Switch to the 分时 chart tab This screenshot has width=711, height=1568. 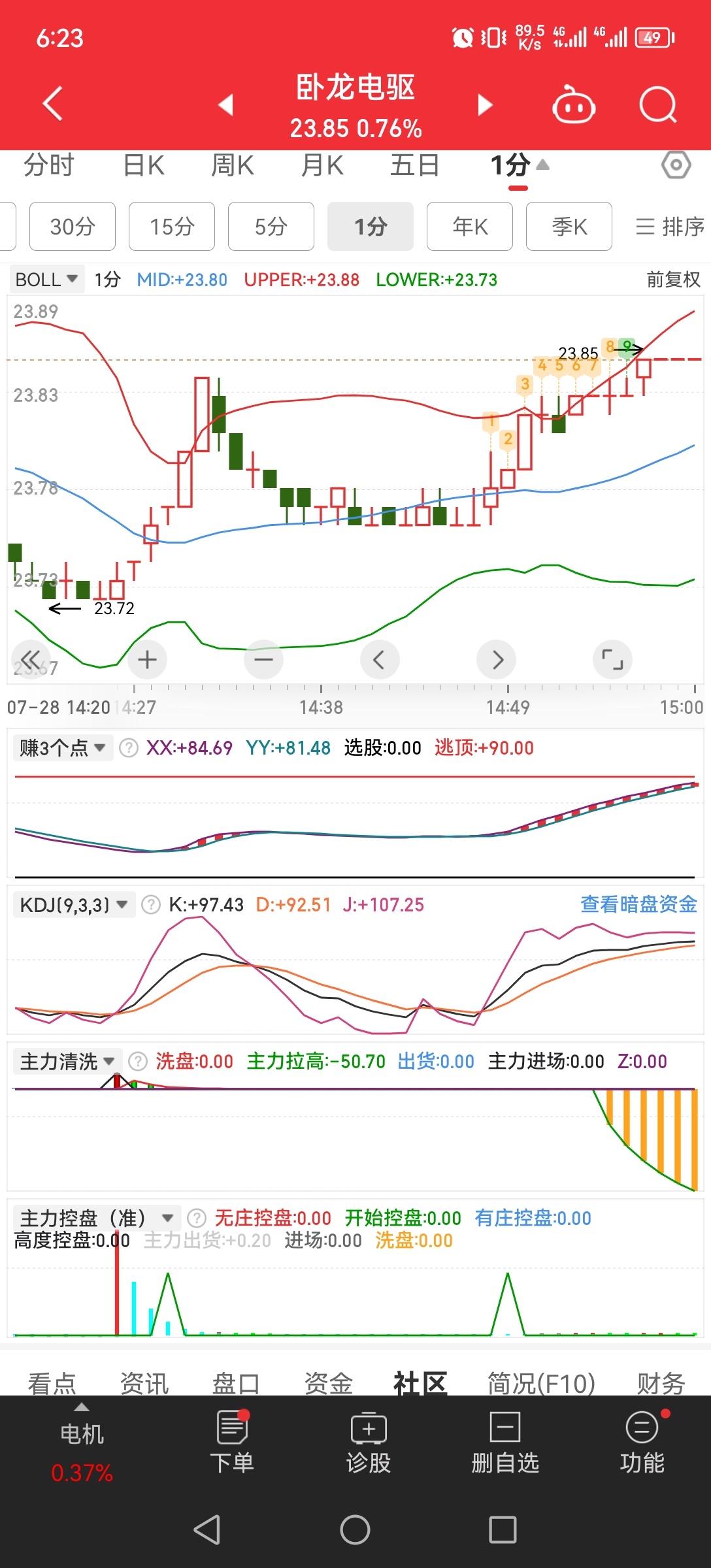[49, 166]
